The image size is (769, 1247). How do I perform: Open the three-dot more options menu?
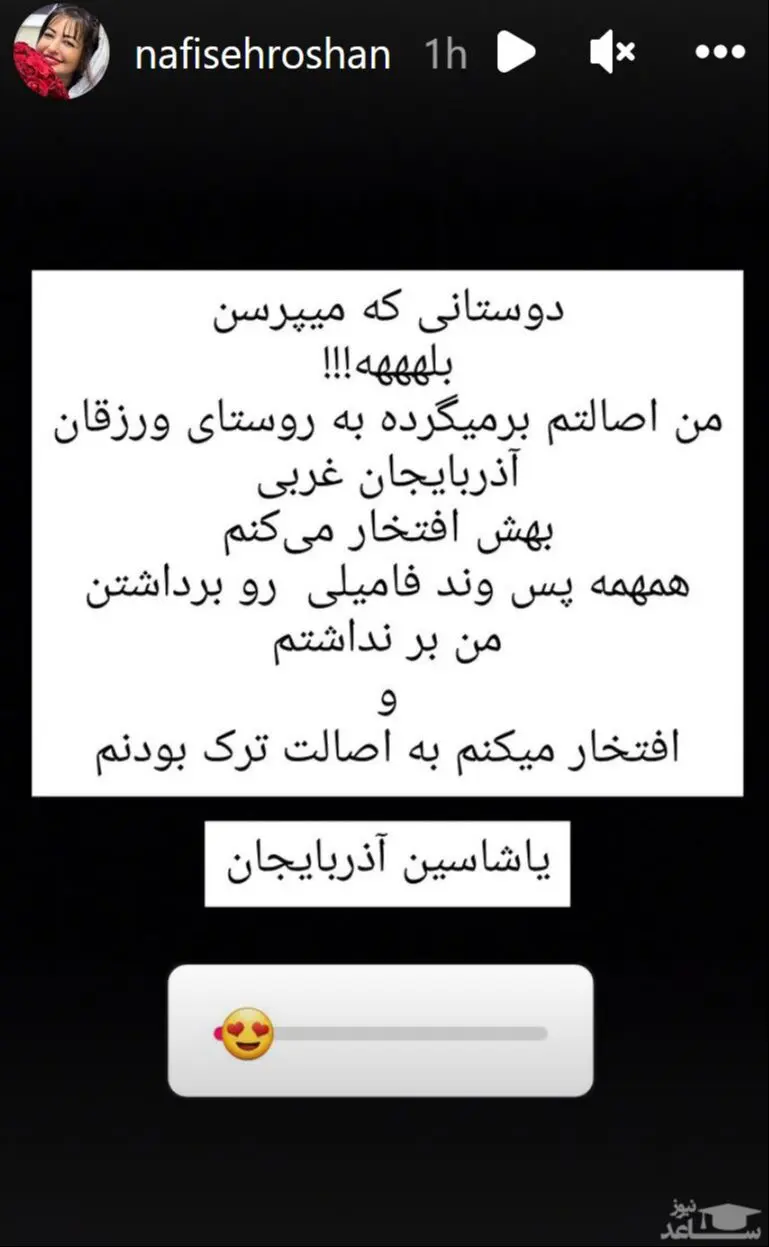tap(720, 54)
